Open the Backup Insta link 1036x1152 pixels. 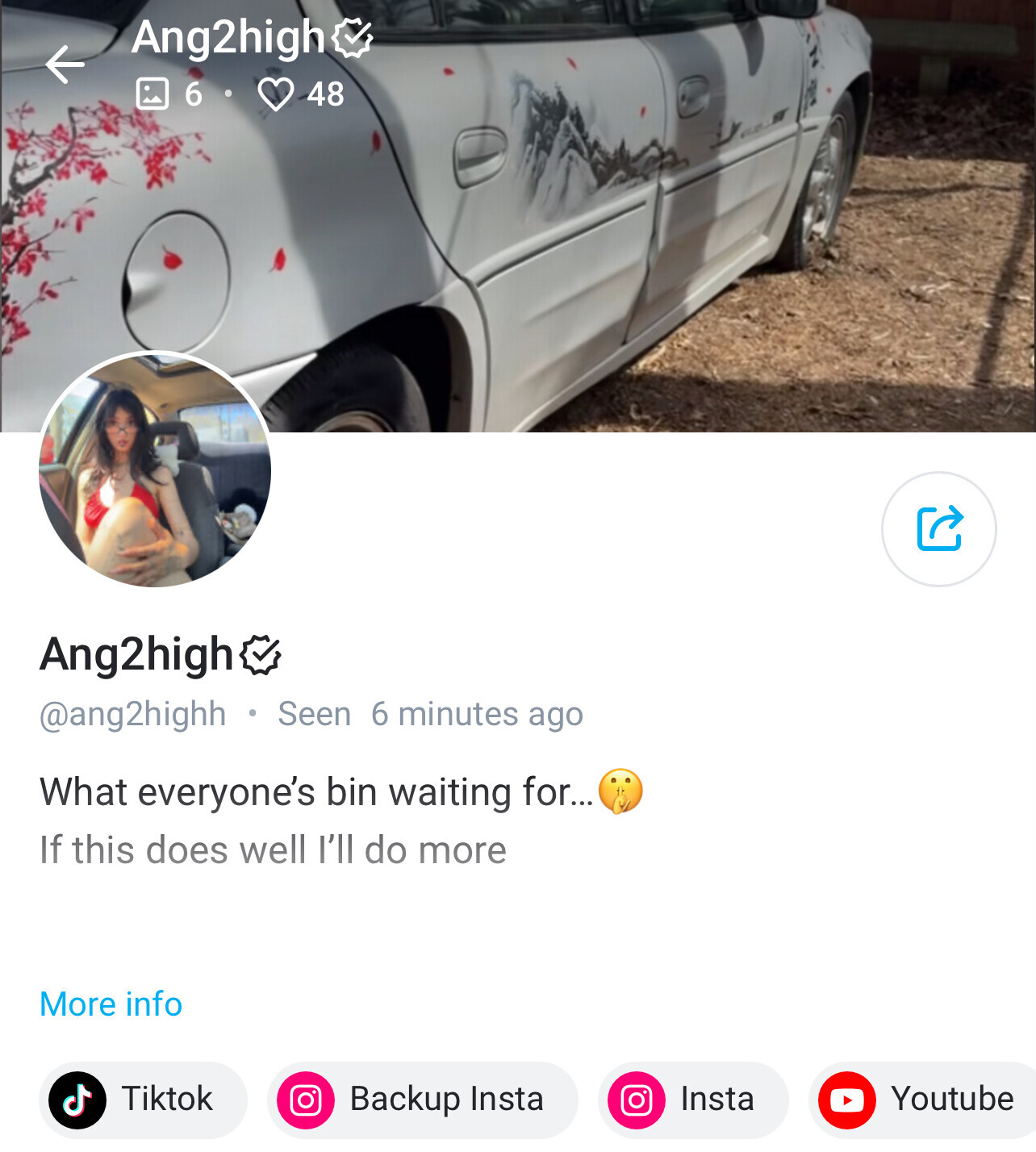(422, 1100)
